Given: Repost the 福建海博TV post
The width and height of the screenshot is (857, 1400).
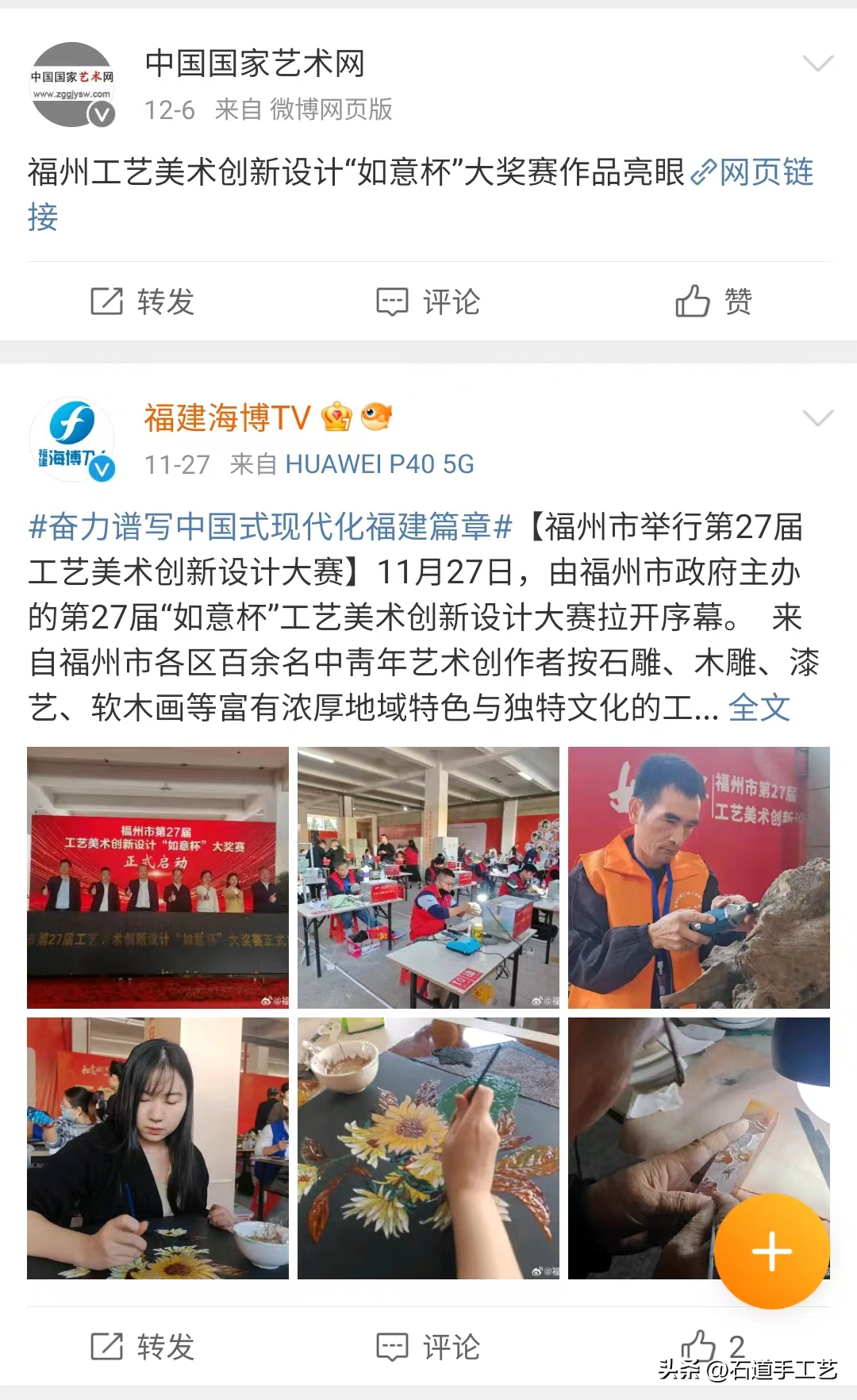Looking at the screenshot, I should point(143,1347).
